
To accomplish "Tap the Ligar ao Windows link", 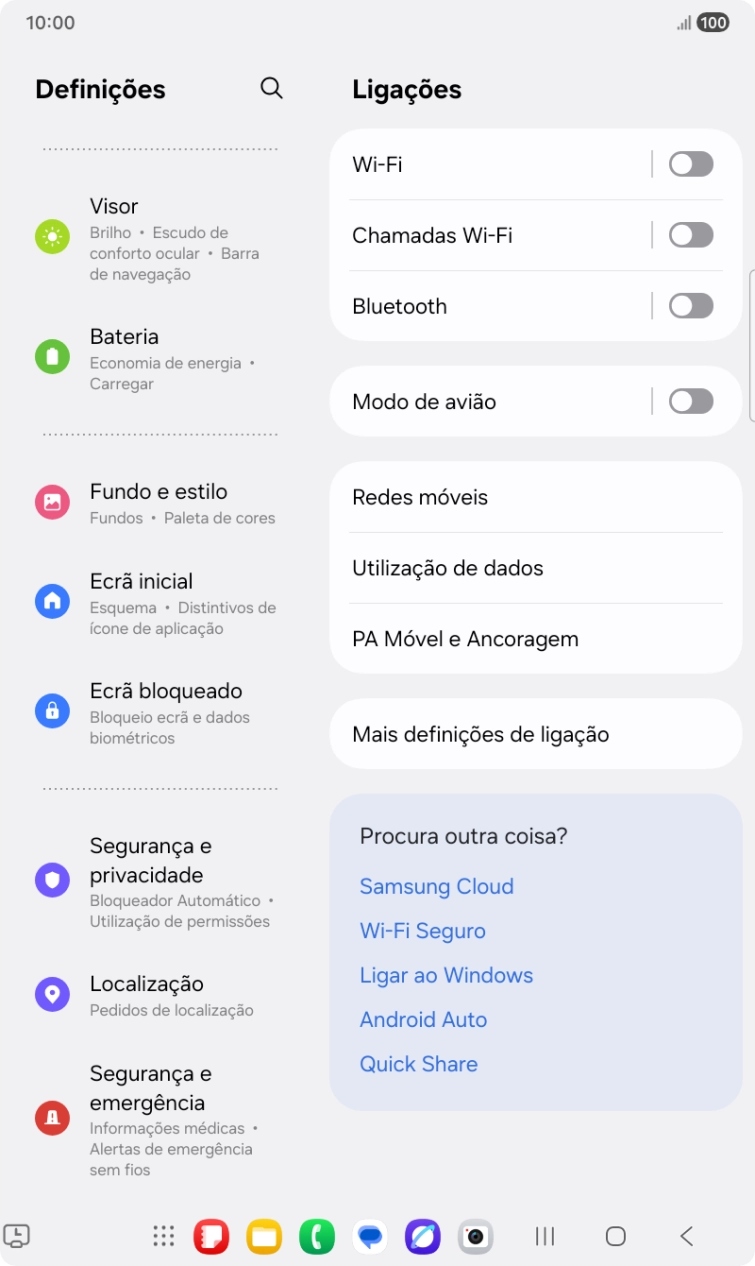I will coord(446,975).
